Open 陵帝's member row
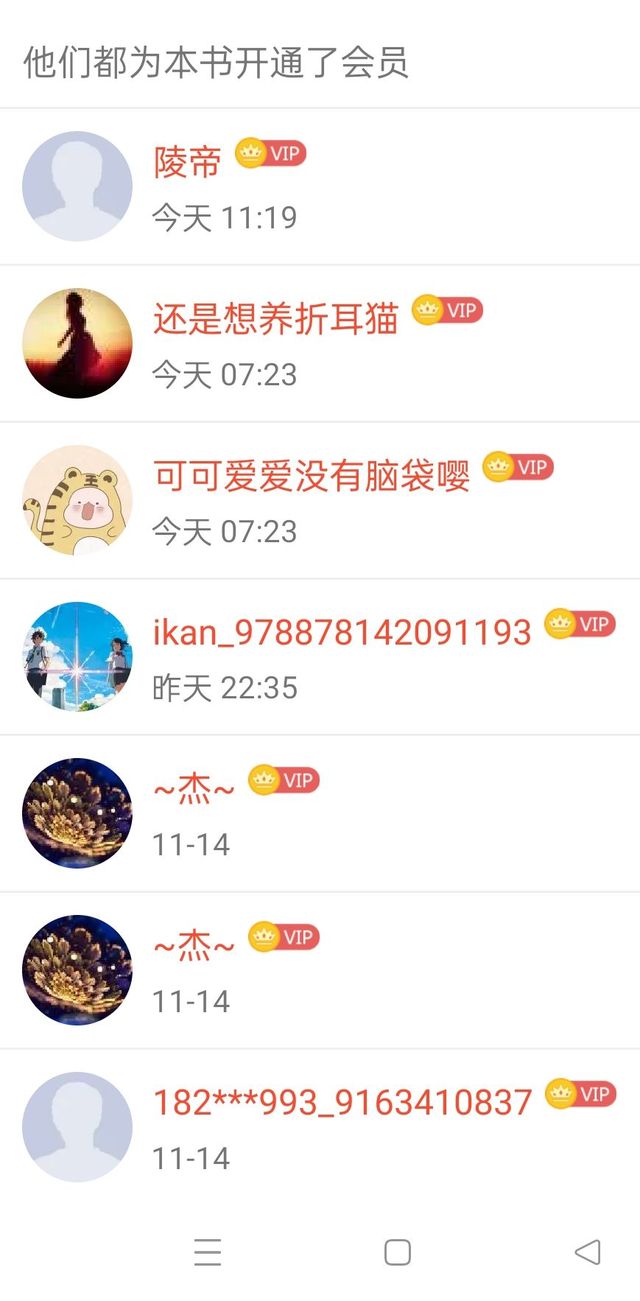Viewport: 640px width, 1301px height. [320, 187]
